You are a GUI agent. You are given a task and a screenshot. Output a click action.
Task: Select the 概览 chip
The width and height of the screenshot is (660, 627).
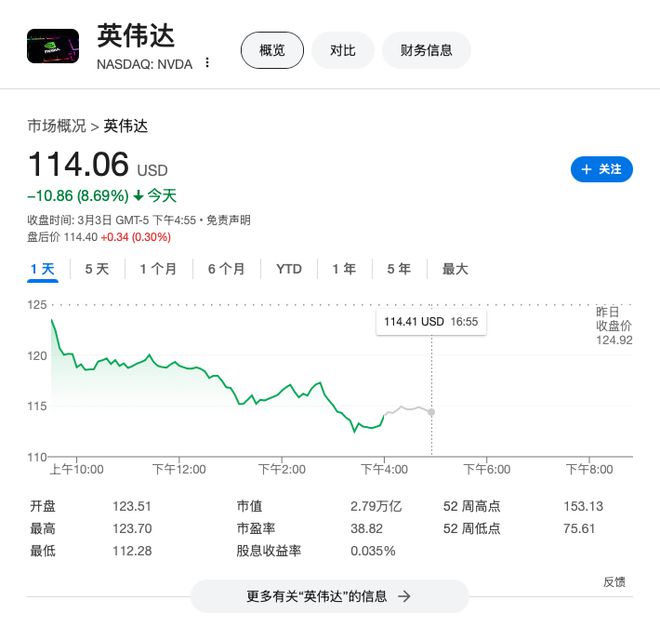(272, 50)
